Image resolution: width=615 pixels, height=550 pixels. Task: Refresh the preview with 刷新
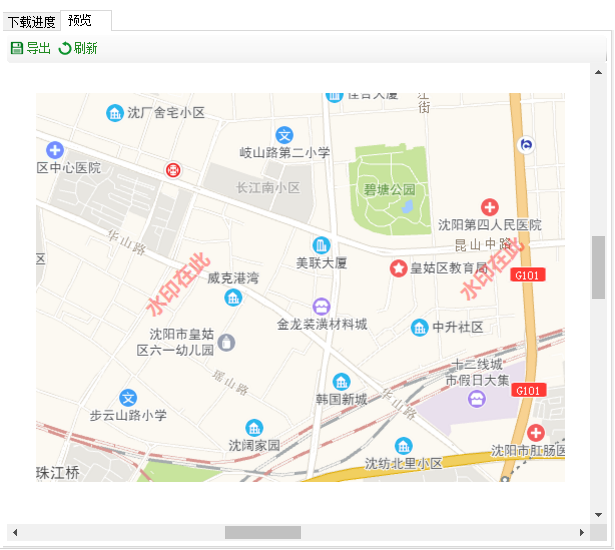pyautogui.click(x=78, y=48)
